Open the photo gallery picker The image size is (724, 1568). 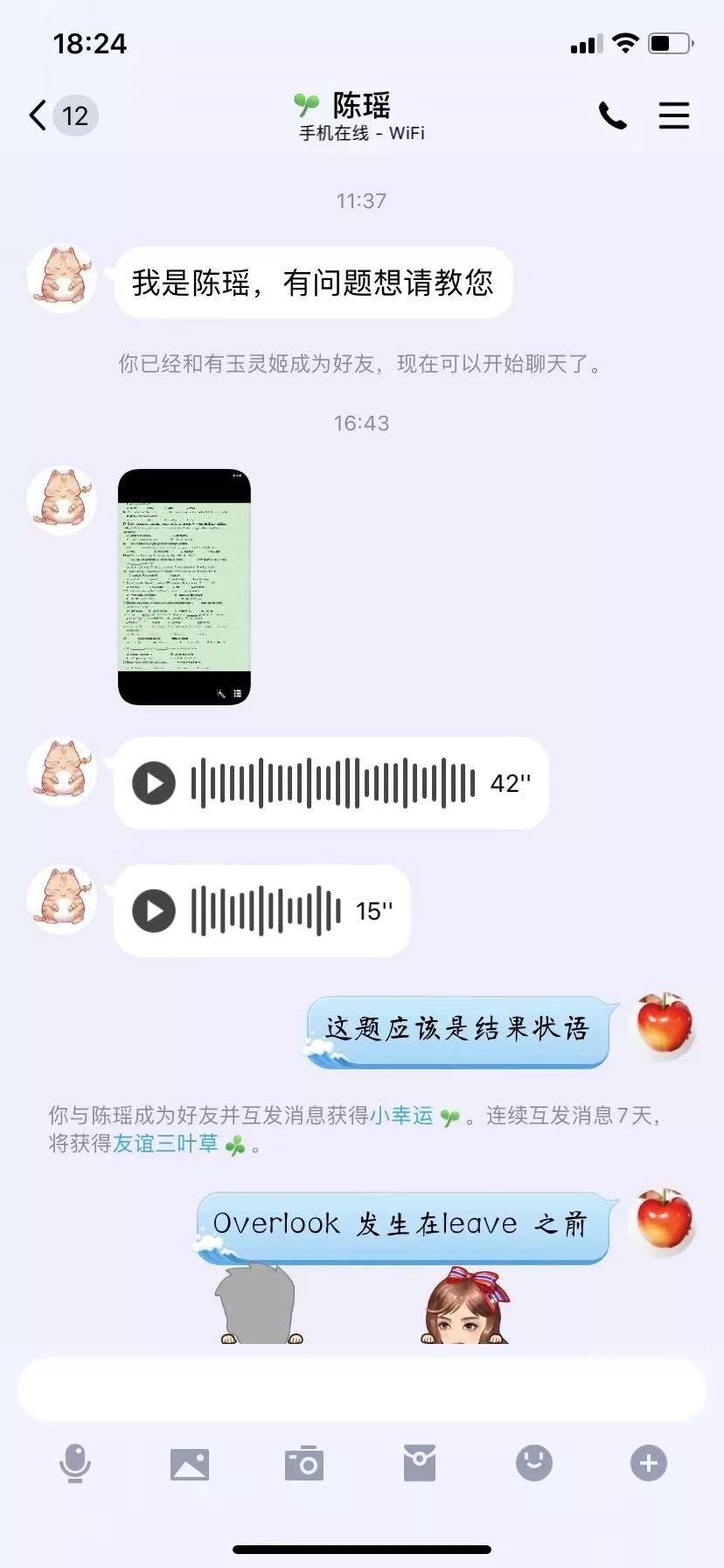click(190, 1463)
